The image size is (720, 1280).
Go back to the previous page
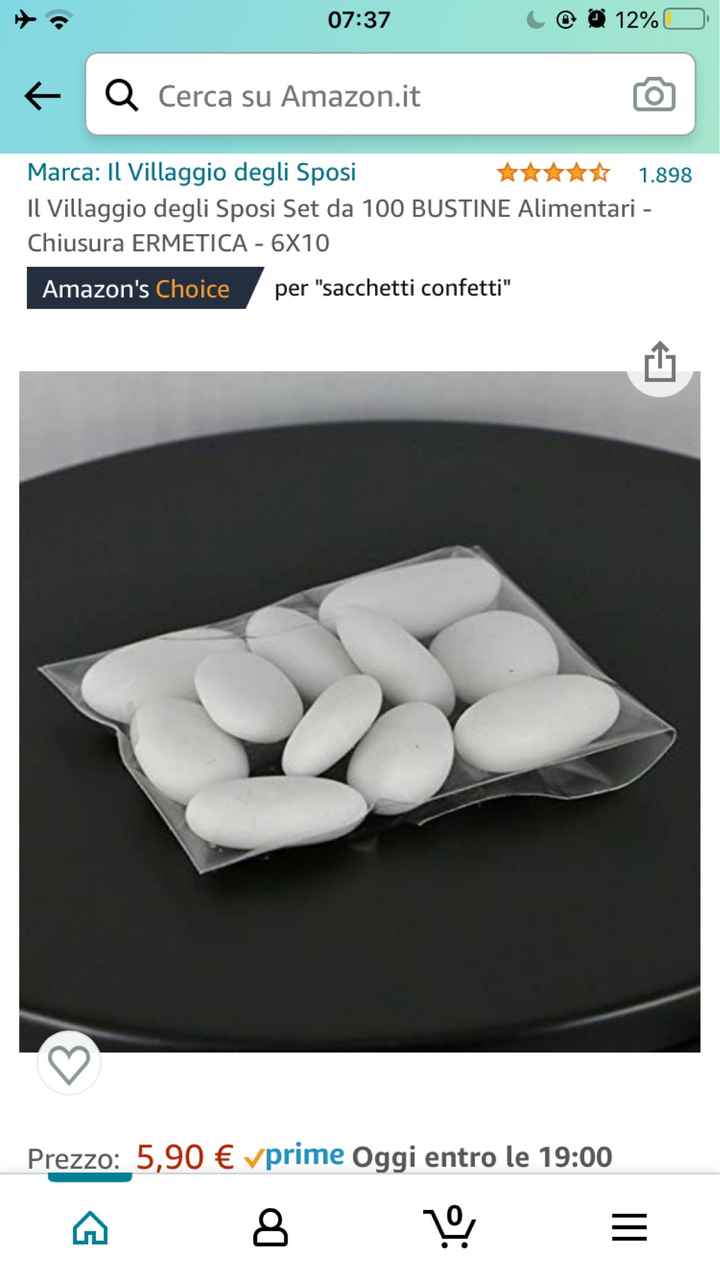click(42, 96)
